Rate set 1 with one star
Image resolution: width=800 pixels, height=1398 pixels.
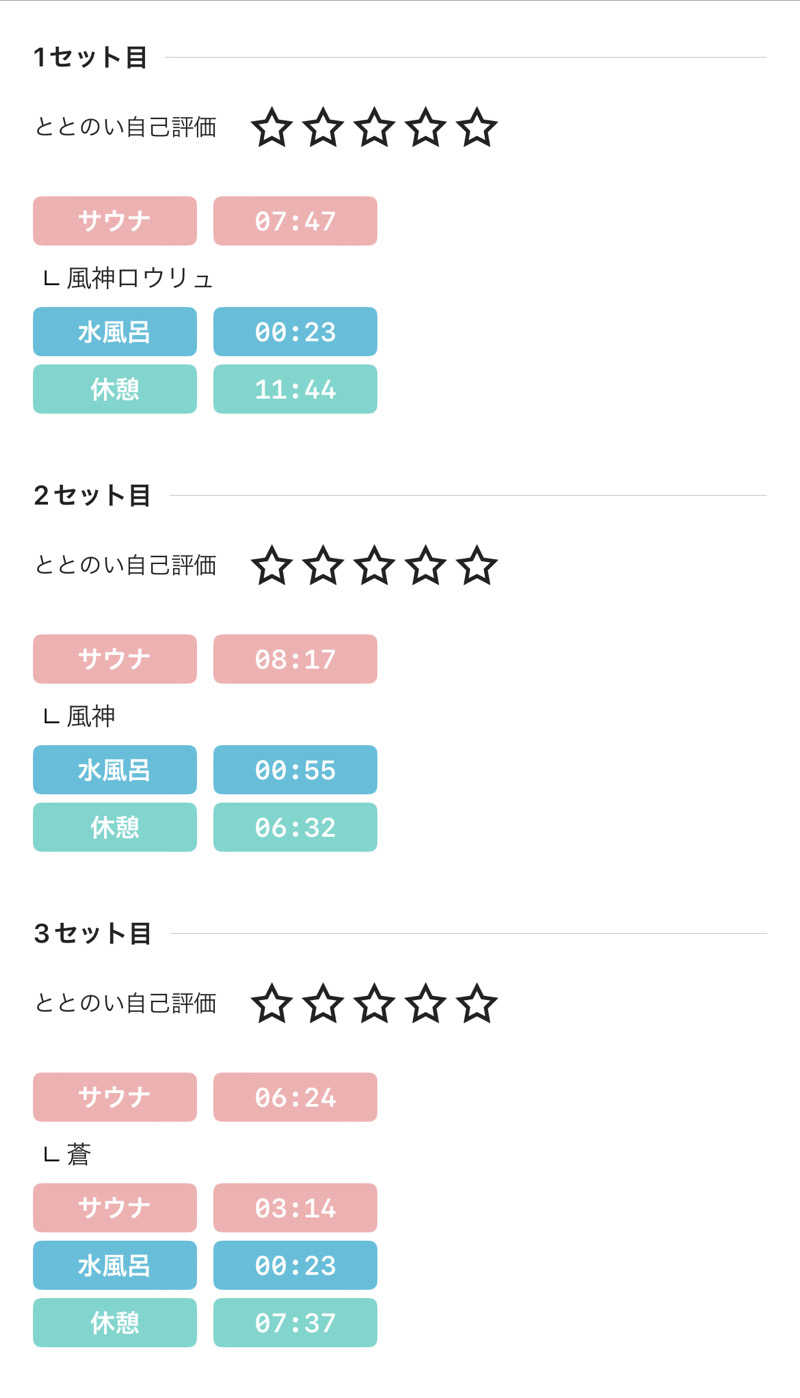tap(271, 128)
